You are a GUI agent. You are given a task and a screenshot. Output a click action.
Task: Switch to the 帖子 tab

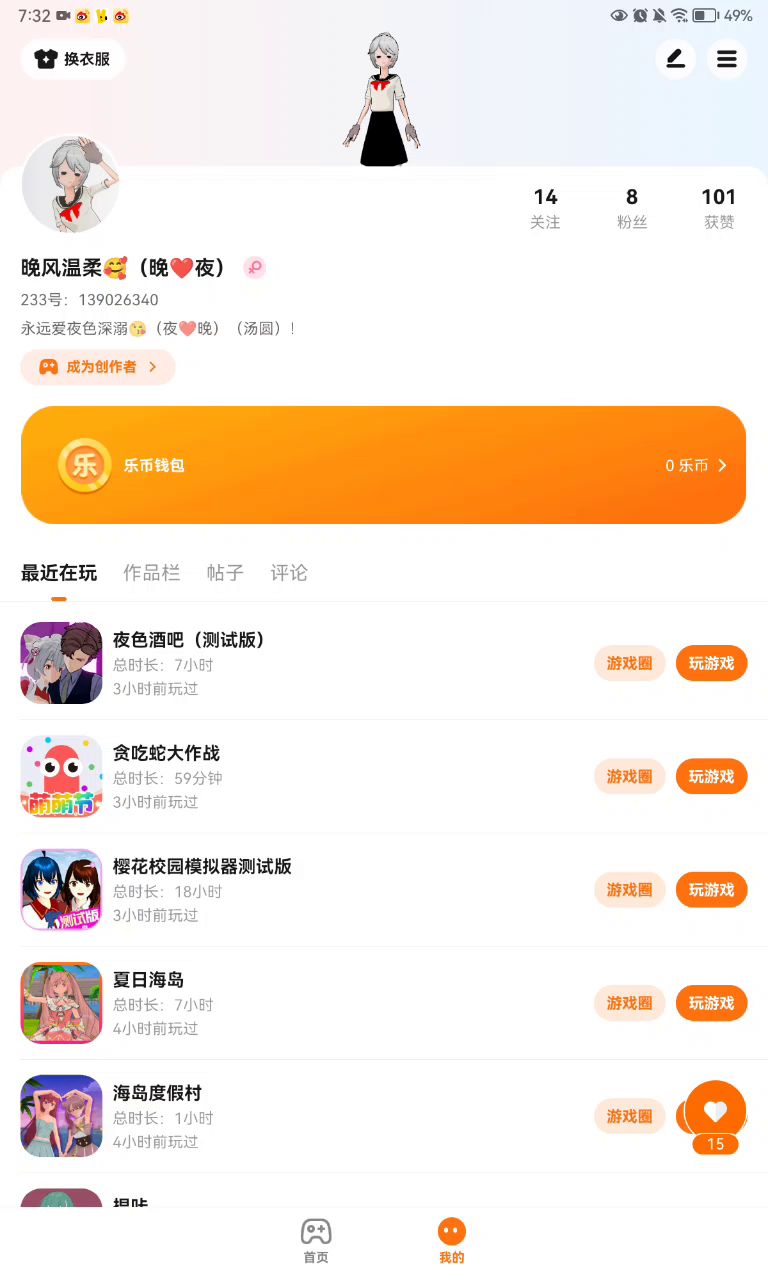coord(225,573)
